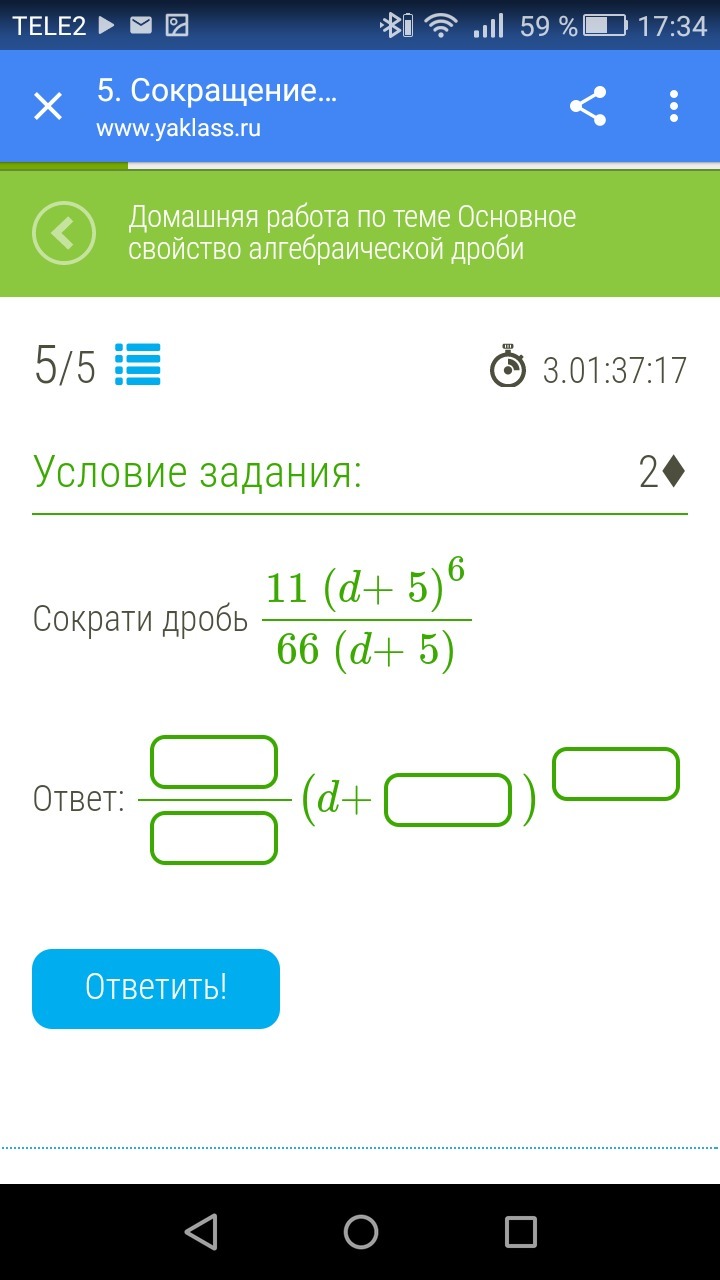Select the exponent answer field
720x1280 pixels.
coord(616,774)
